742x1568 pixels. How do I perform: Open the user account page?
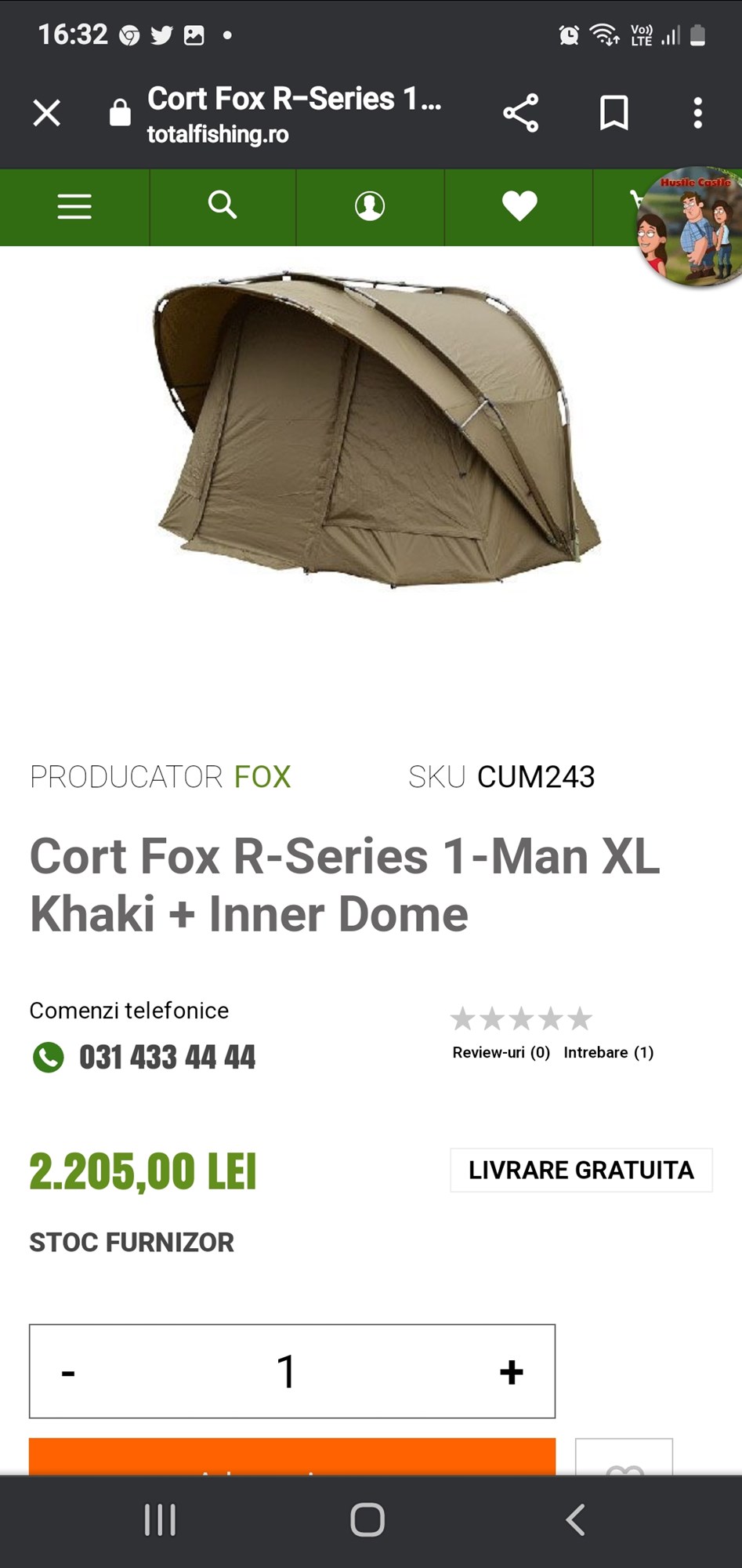point(370,206)
